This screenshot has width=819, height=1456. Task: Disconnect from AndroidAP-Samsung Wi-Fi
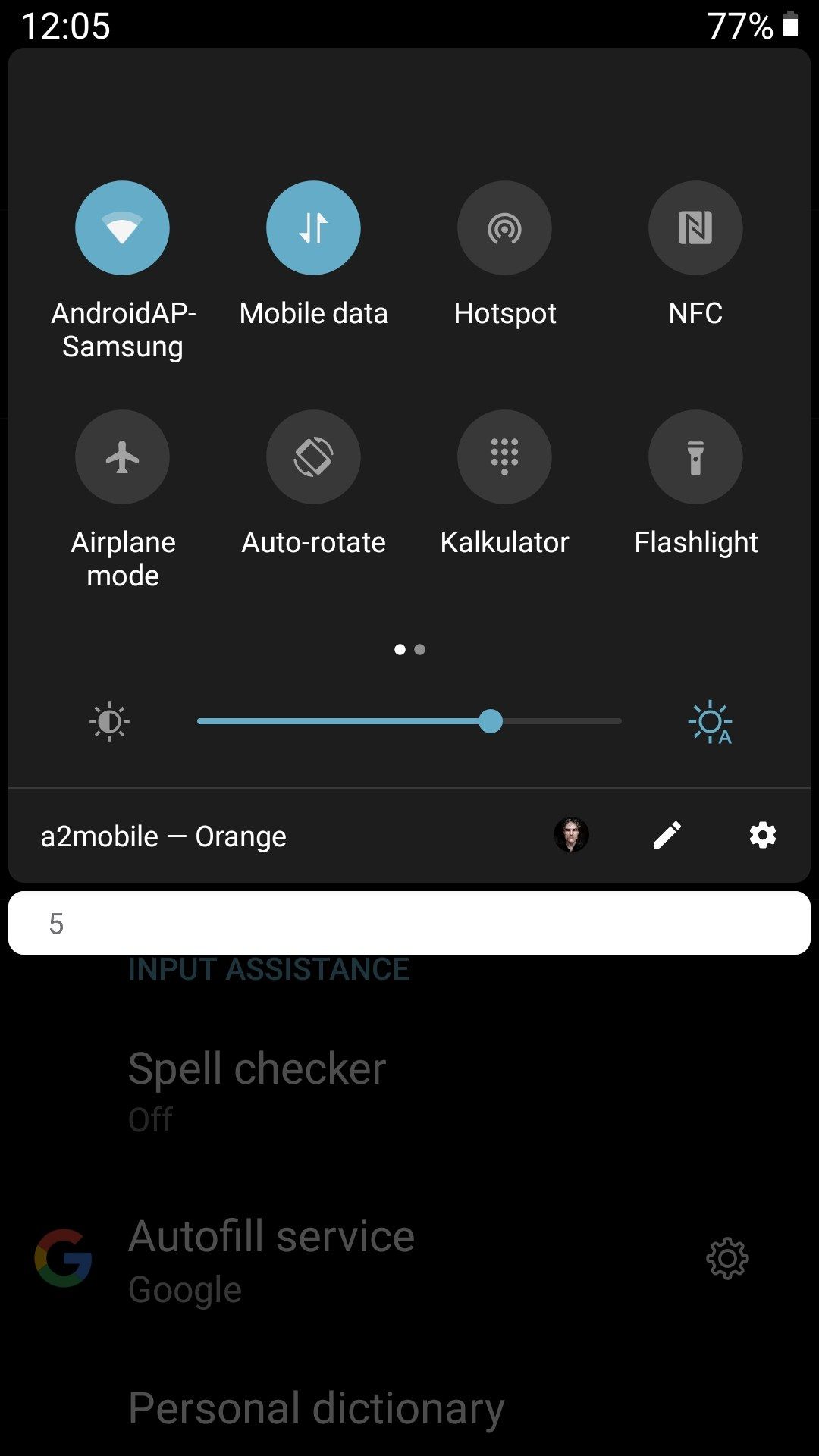(x=122, y=227)
